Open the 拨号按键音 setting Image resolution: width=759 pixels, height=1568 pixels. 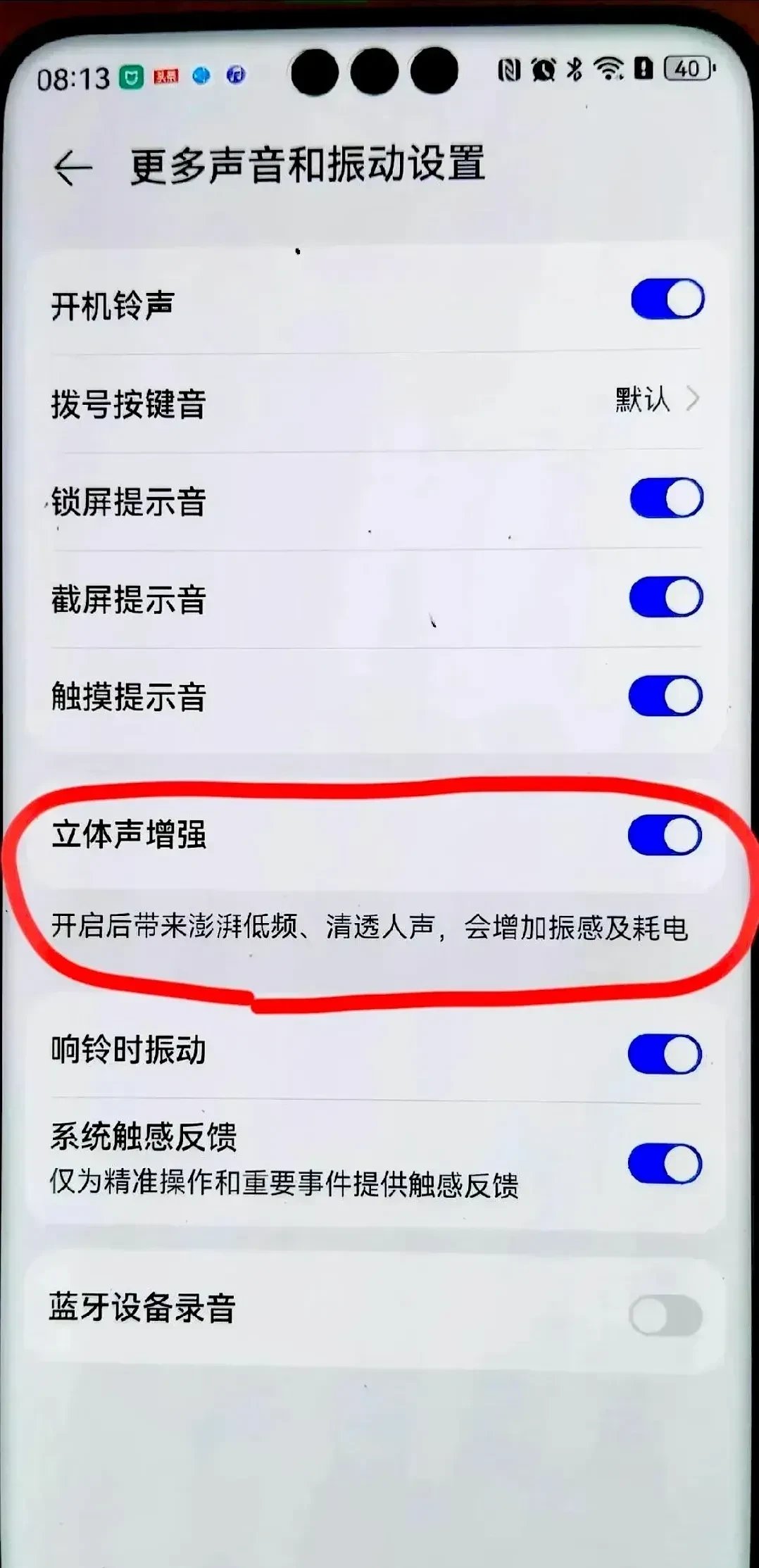click(x=377, y=403)
